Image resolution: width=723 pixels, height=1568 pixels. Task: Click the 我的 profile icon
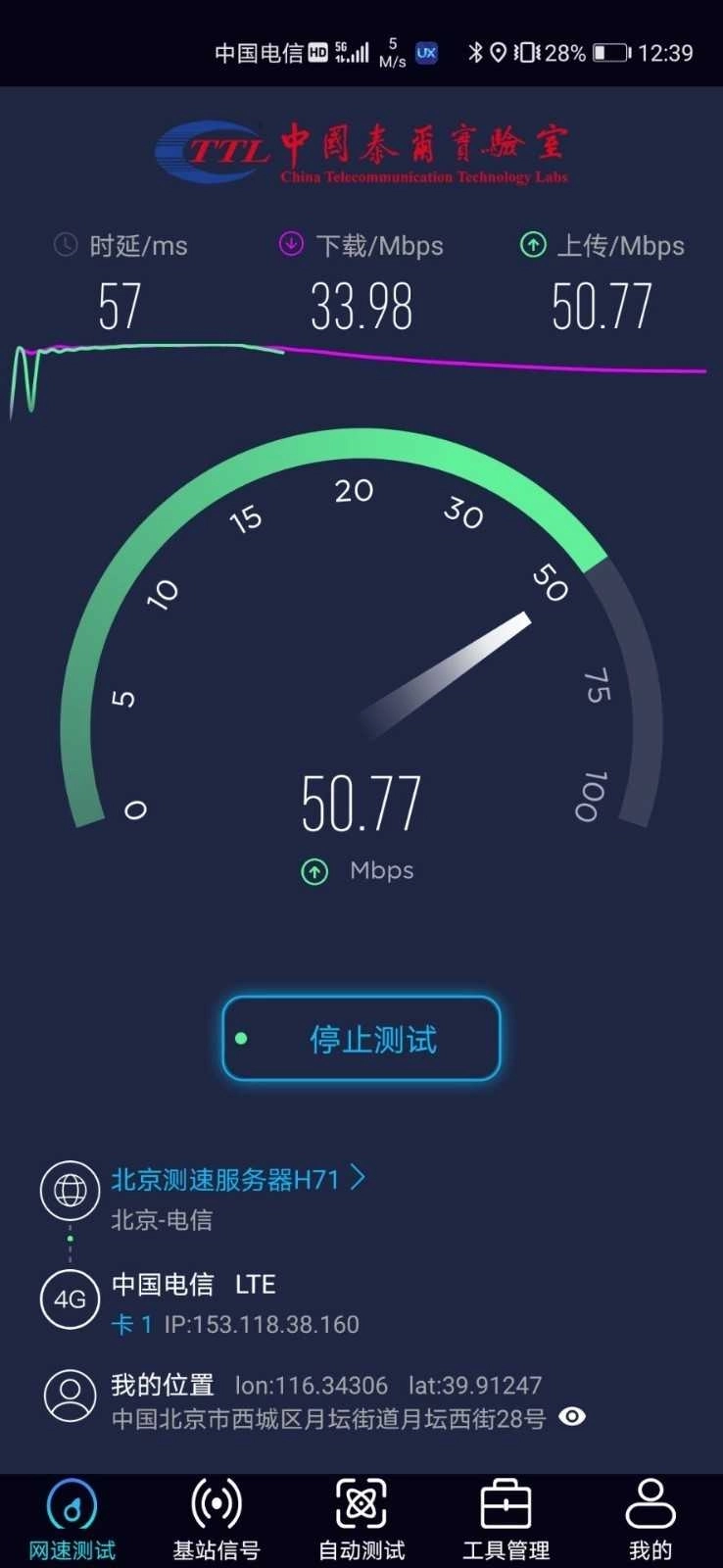pyautogui.click(x=650, y=1502)
